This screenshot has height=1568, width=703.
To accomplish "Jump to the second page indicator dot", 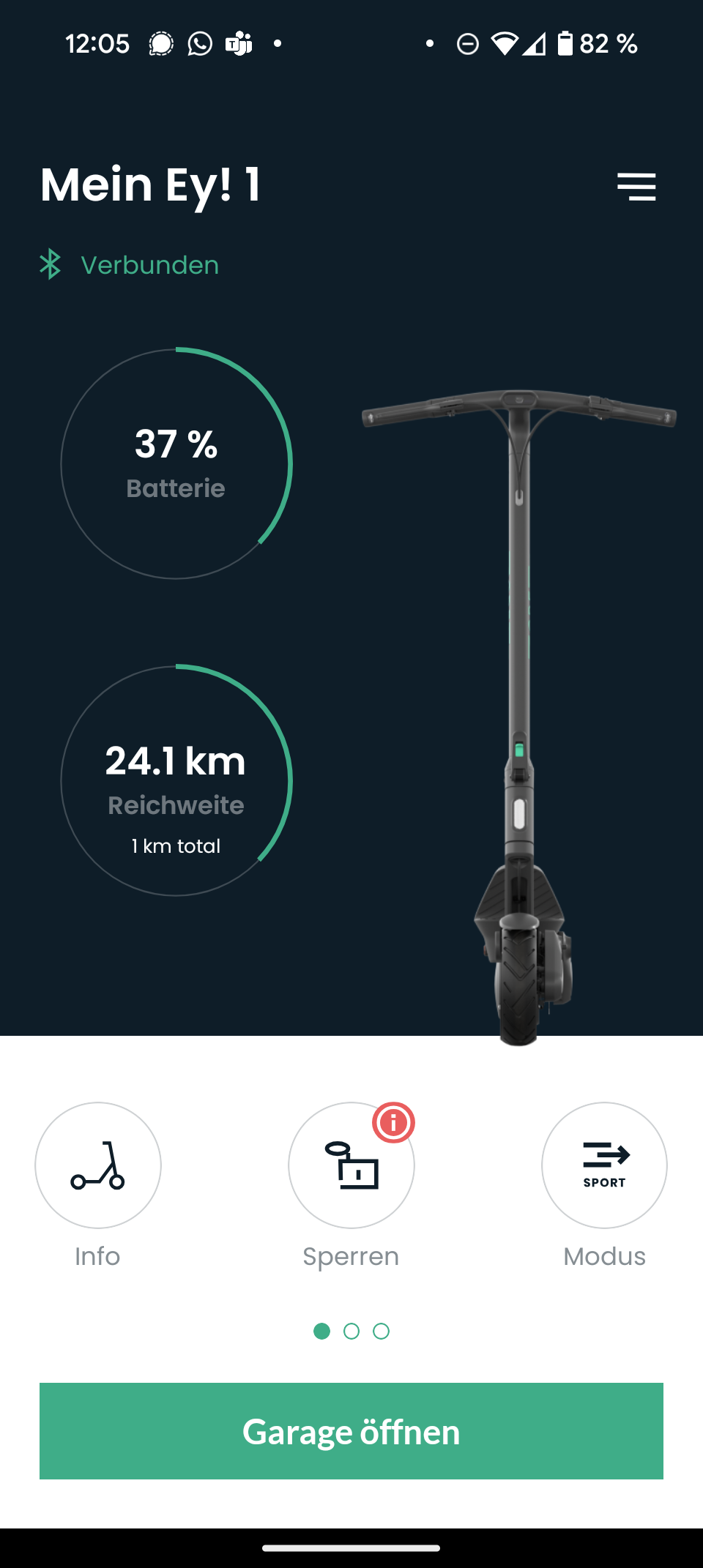I will point(351,1331).
